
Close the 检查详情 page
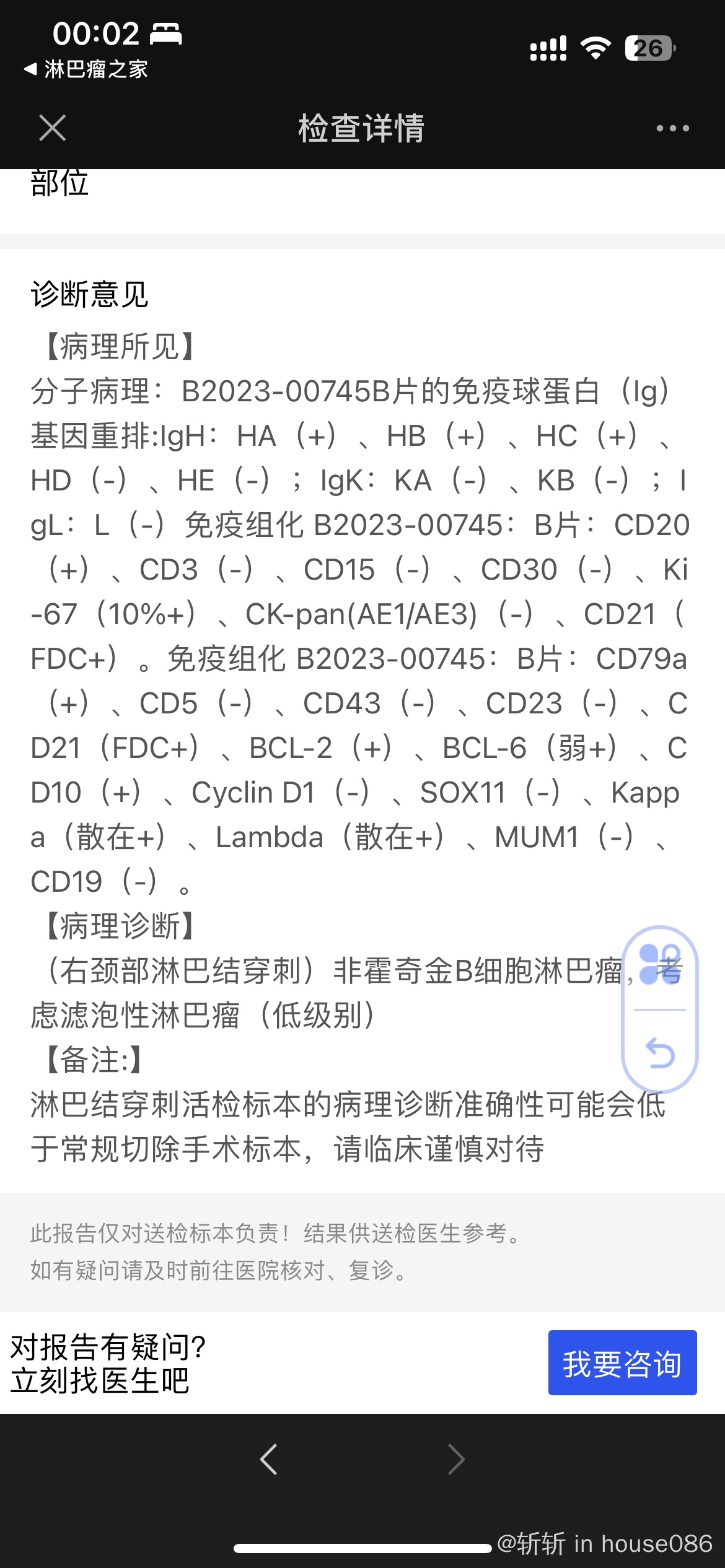[52, 128]
